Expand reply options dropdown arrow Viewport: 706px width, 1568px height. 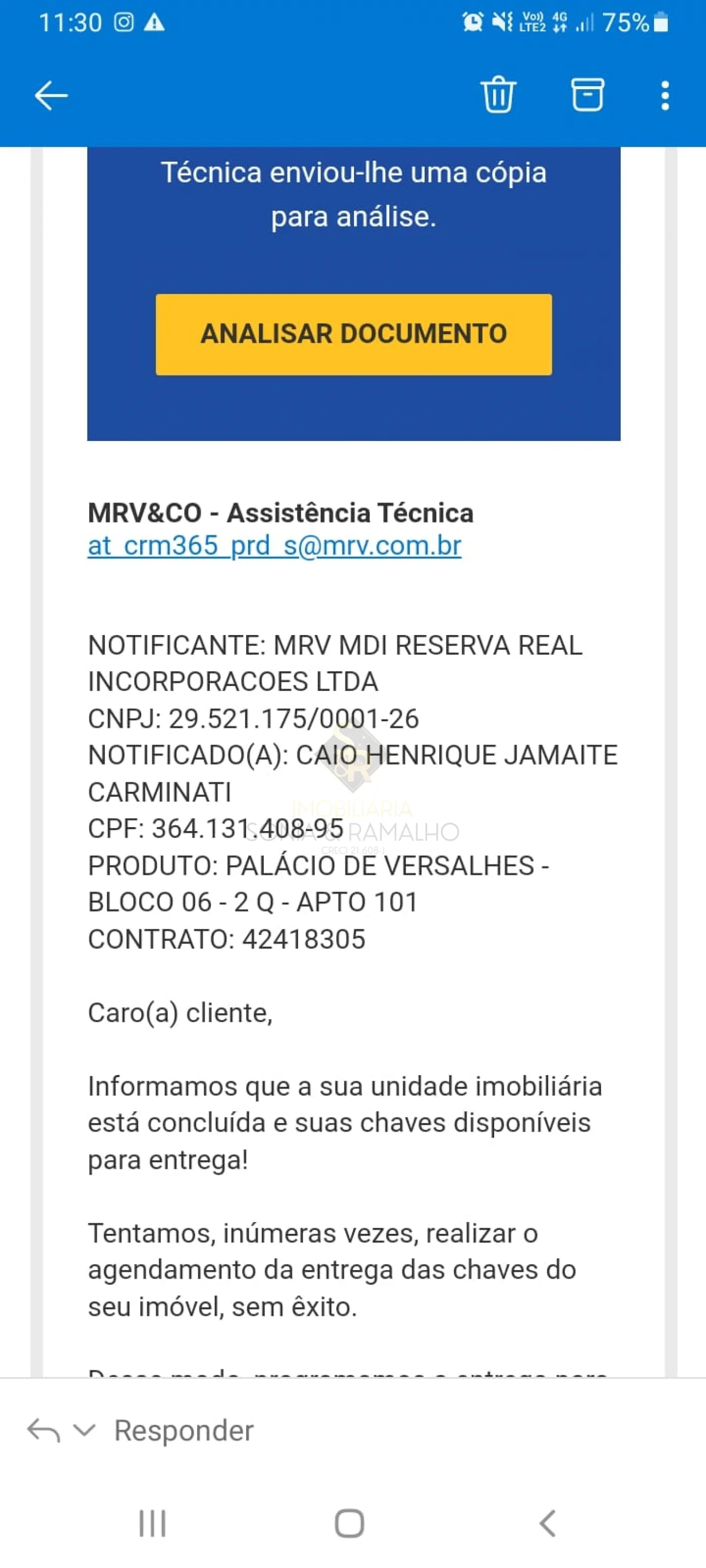point(84,1430)
